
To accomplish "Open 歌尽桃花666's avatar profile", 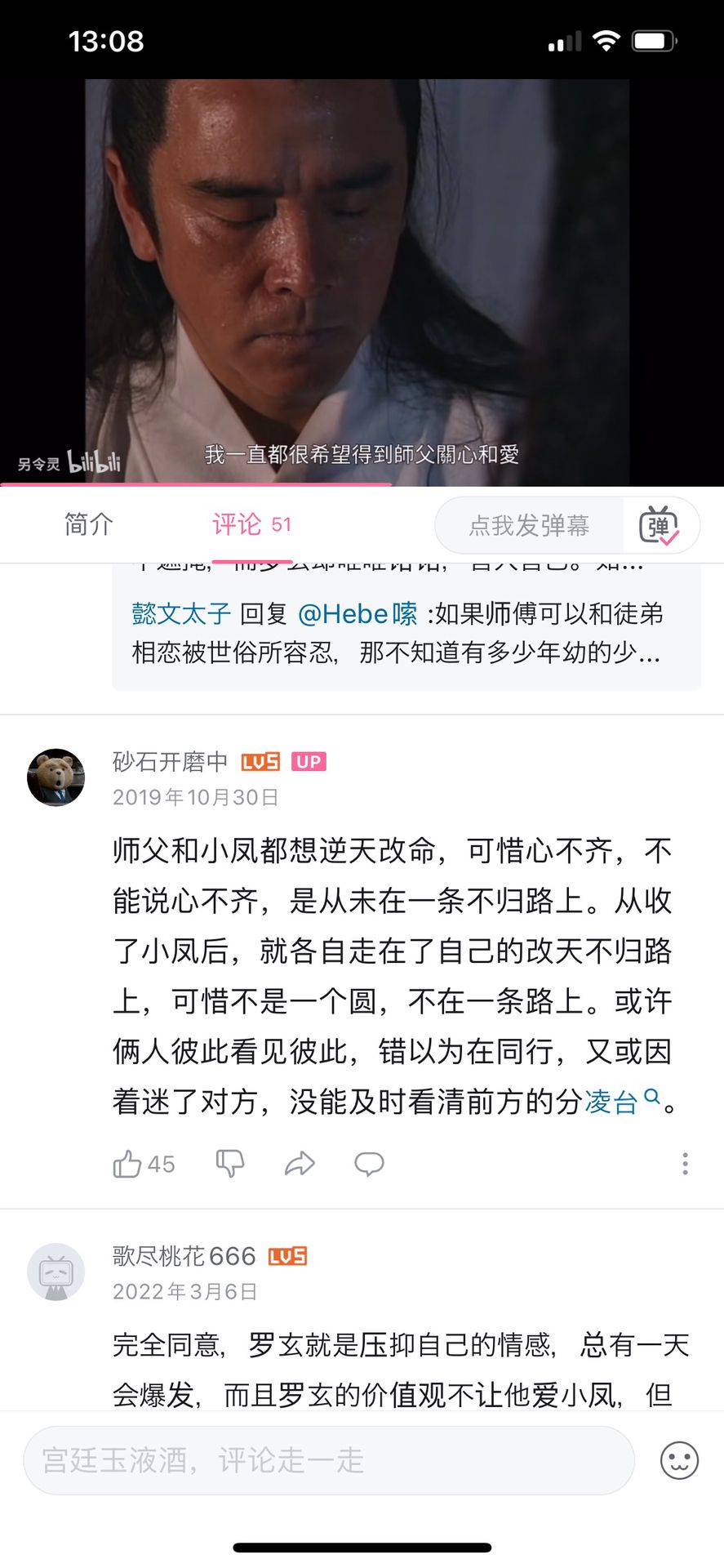I will pos(56,1272).
